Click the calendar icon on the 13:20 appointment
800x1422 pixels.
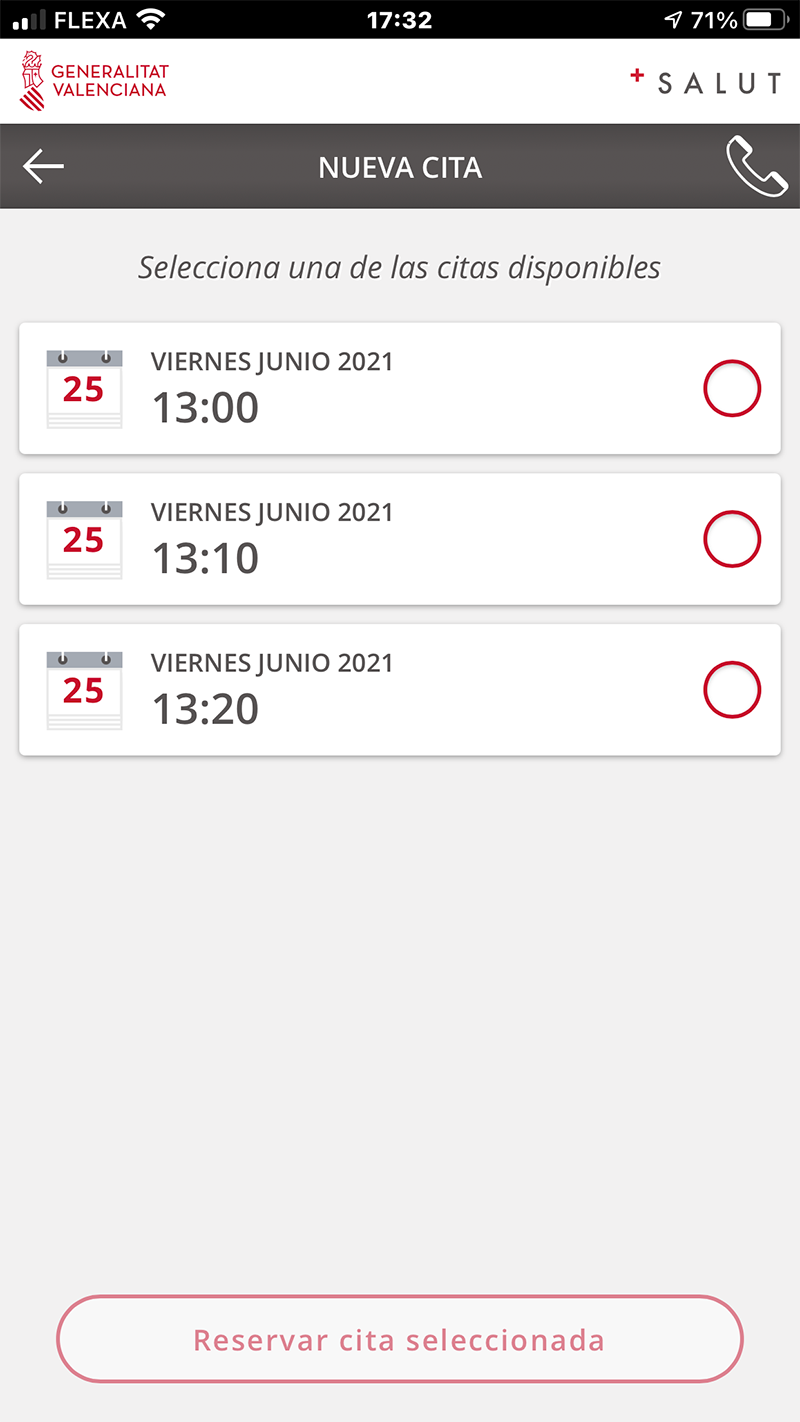point(84,689)
